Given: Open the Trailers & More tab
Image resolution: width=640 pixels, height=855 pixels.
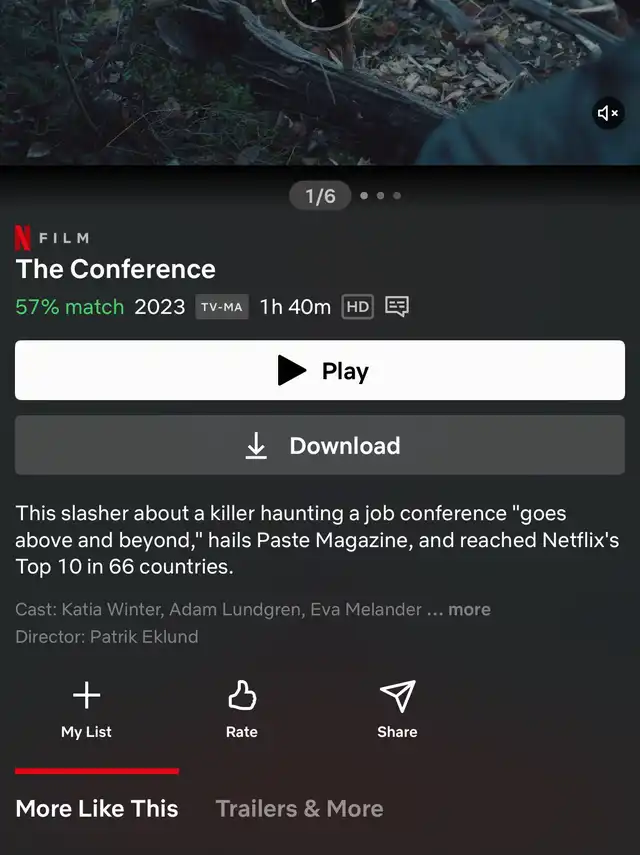Looking at the screenshot, I should (x=299, y=808).
